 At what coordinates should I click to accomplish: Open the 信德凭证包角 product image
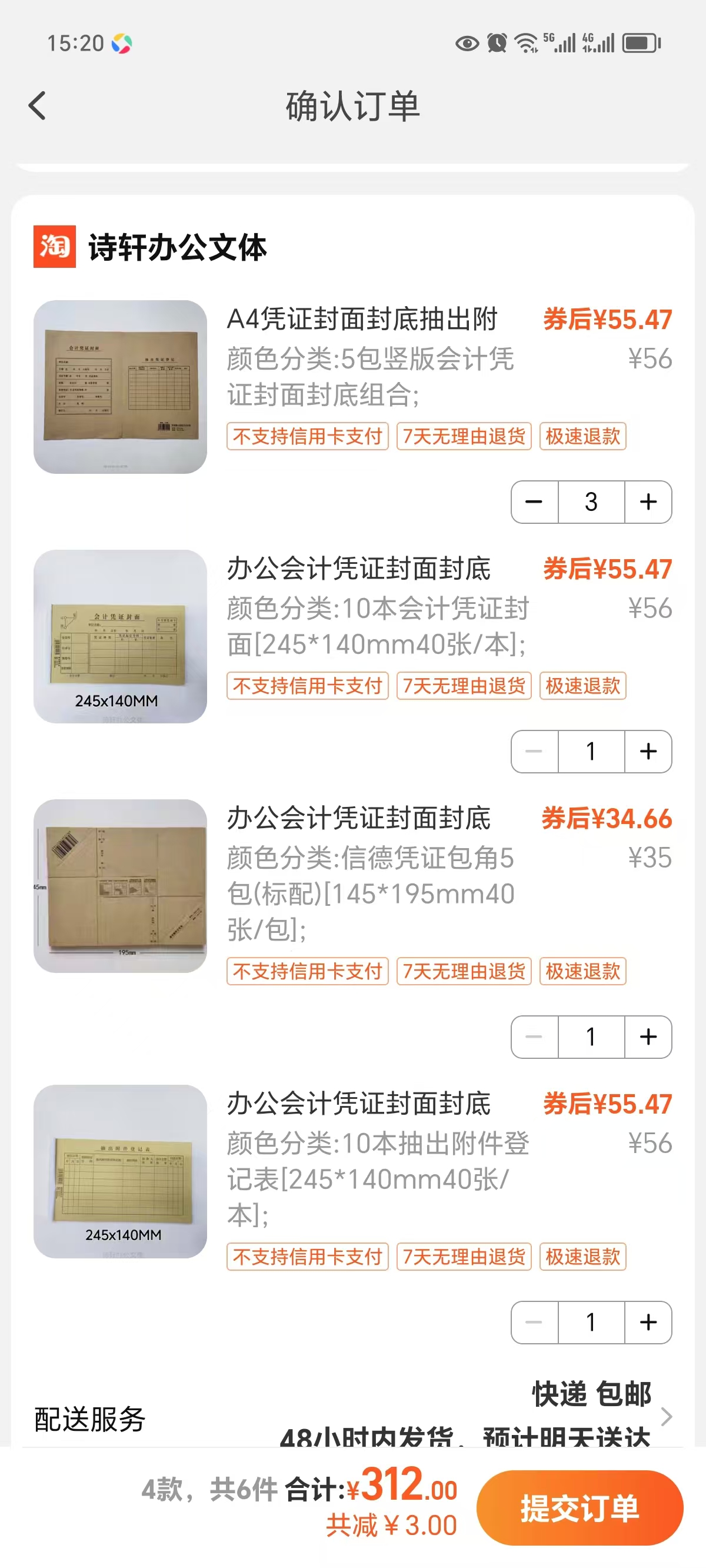(120, 886)
